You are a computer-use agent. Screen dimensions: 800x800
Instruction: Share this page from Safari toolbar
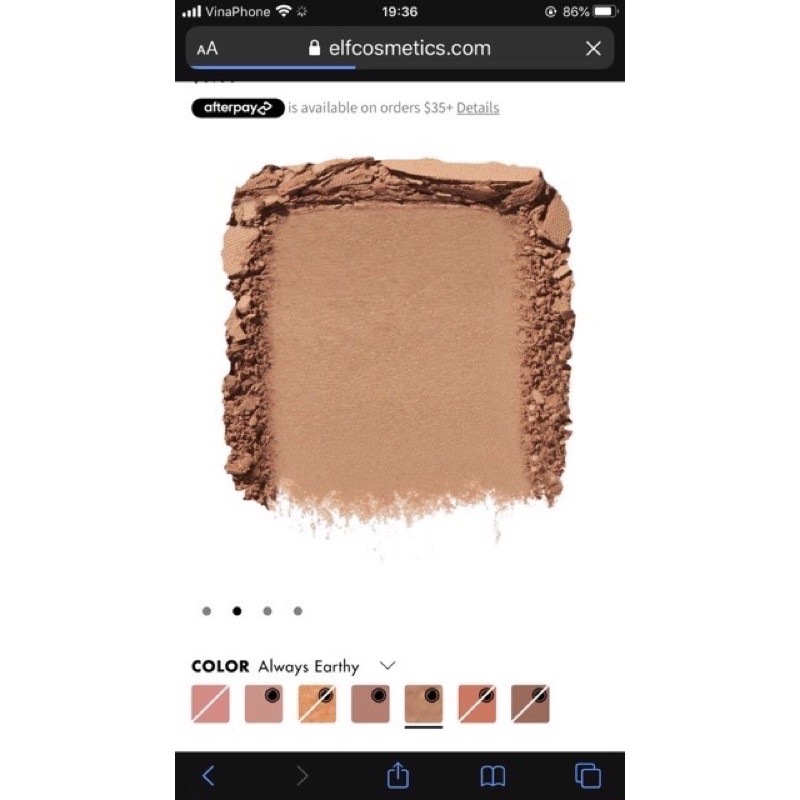398,775
